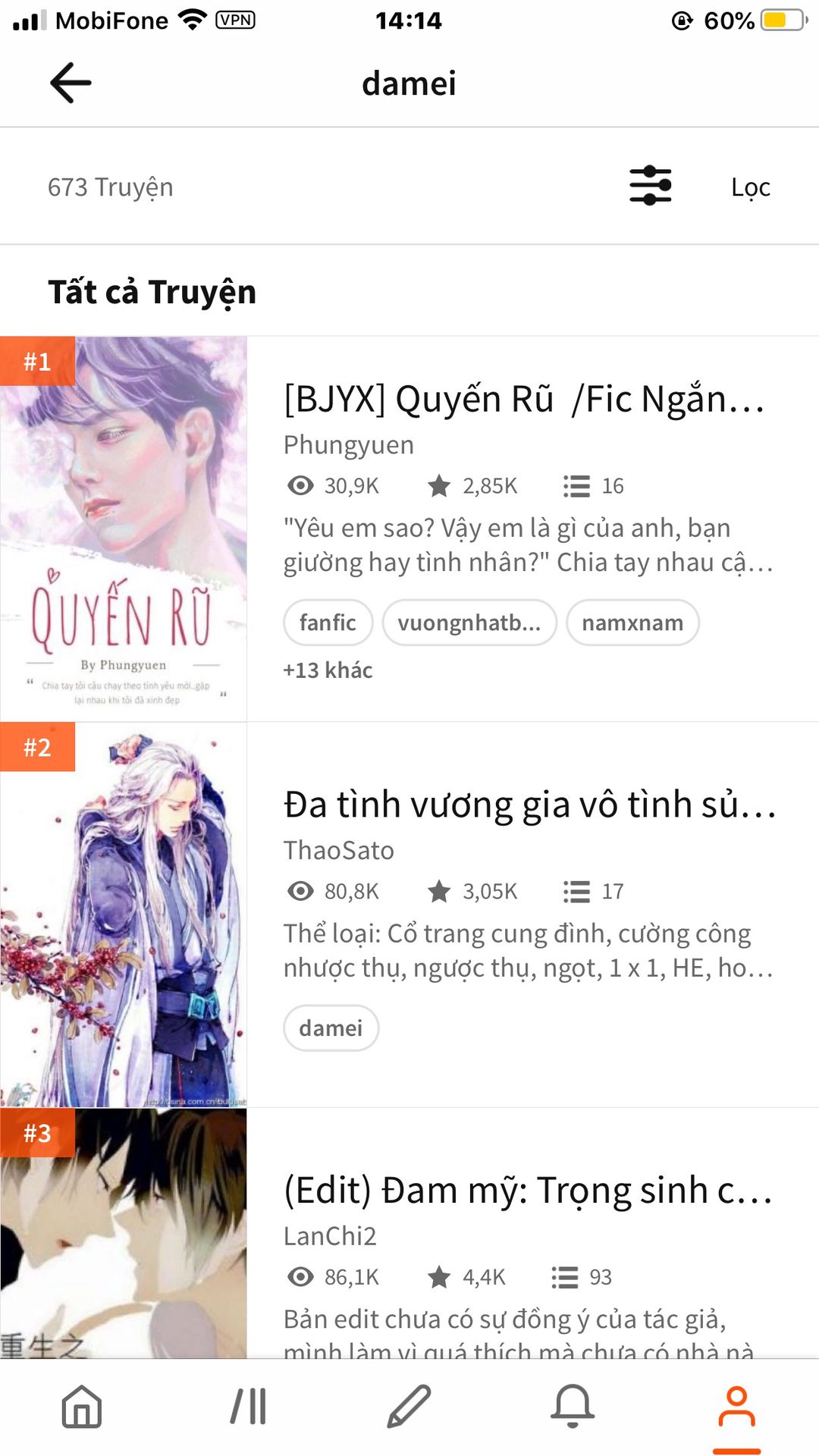Viewport: 819px width, 1456px height.
Task: Open the Write pencil tab
Action: (409, 1407)
